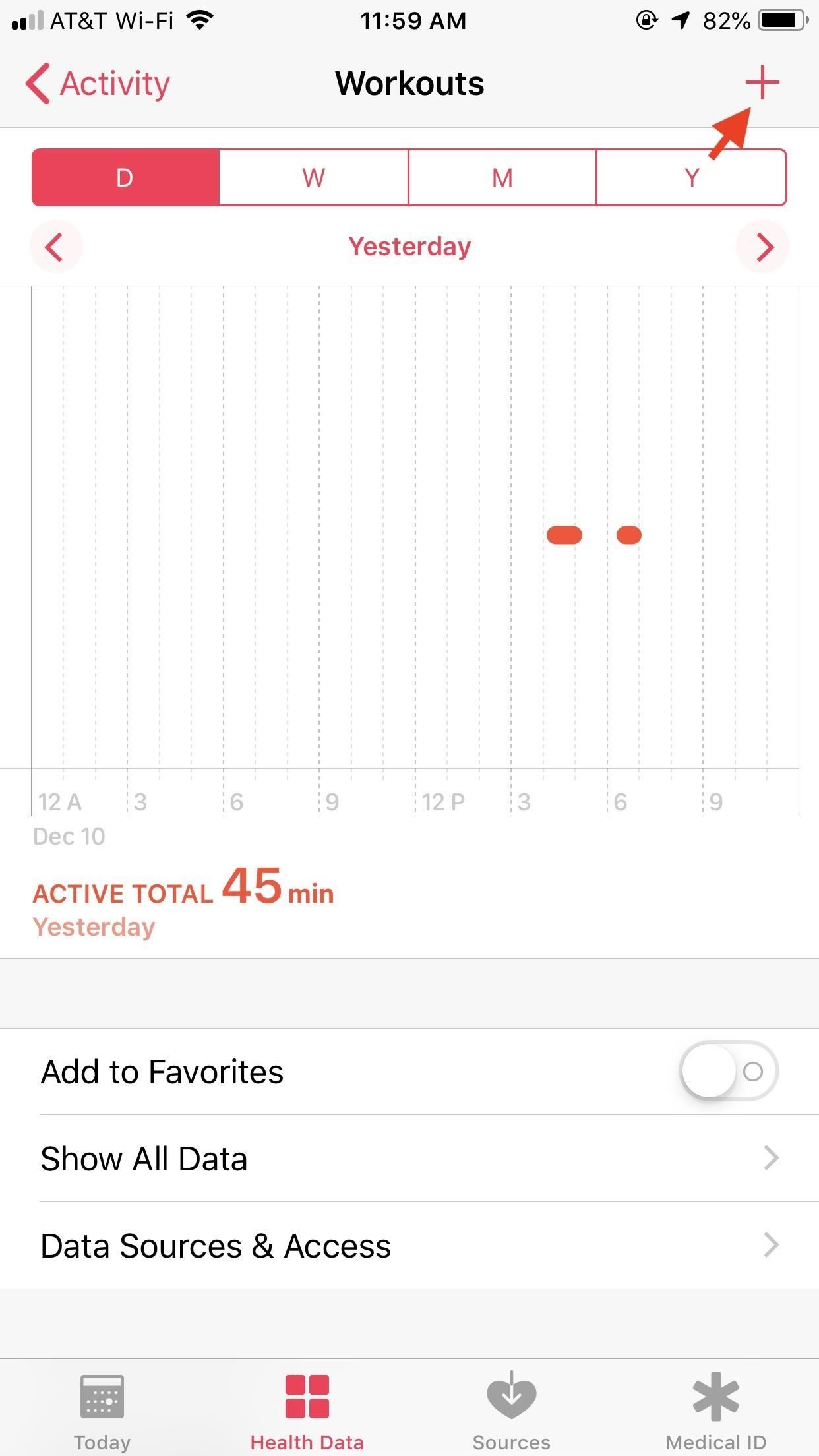
Task: Go to the next day
Action: coord(763,247)
